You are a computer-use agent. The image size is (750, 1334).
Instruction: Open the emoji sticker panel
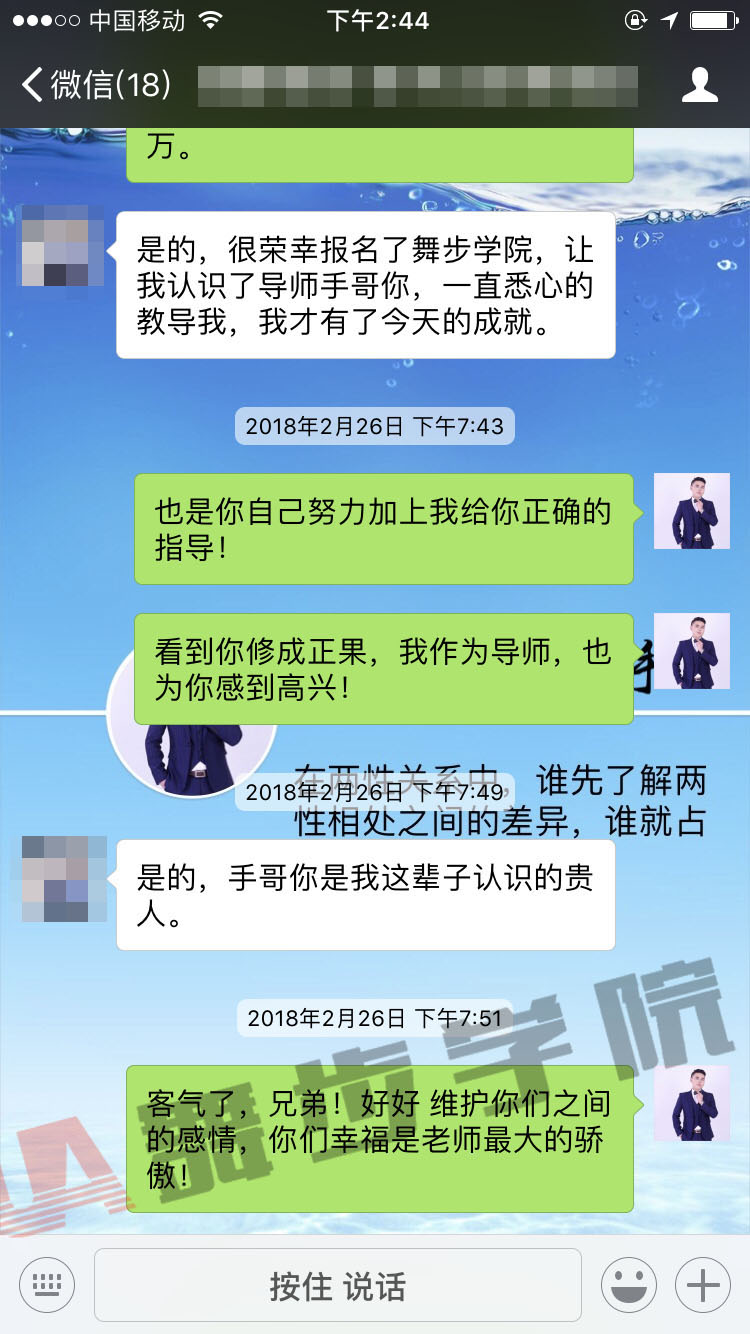pyautogui.click(x=628, y=1285)
